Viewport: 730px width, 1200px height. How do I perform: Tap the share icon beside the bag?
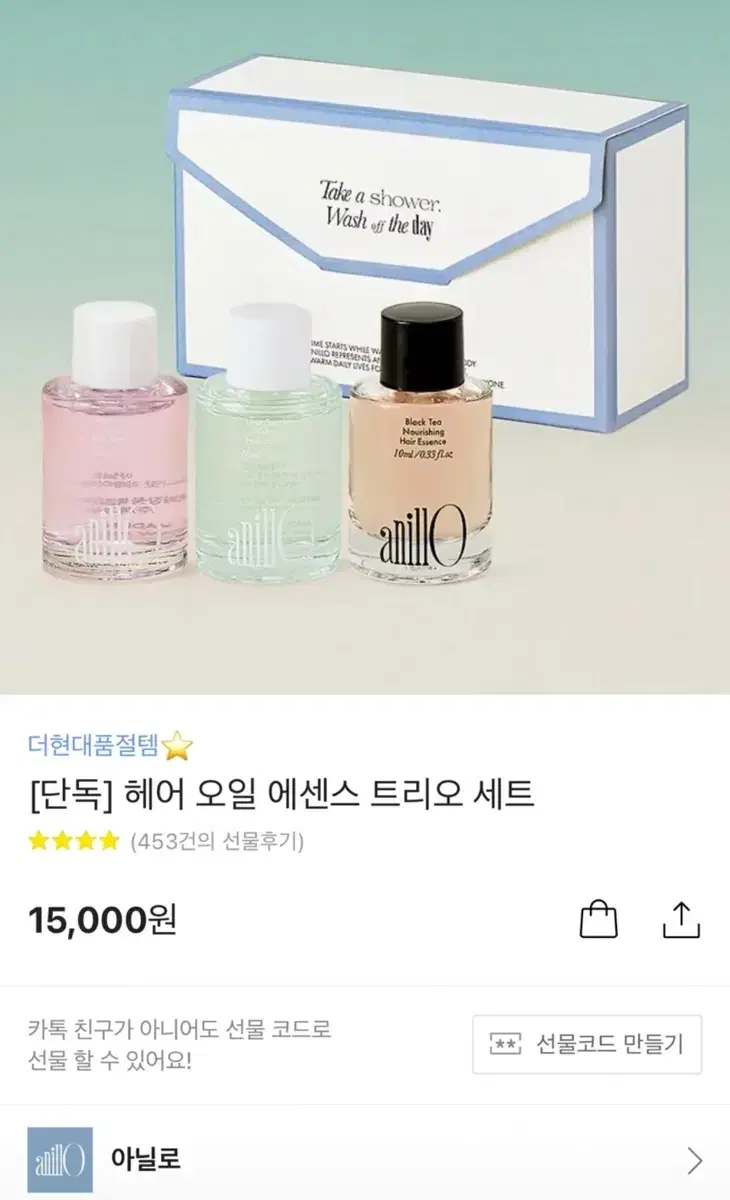(681, 917)
